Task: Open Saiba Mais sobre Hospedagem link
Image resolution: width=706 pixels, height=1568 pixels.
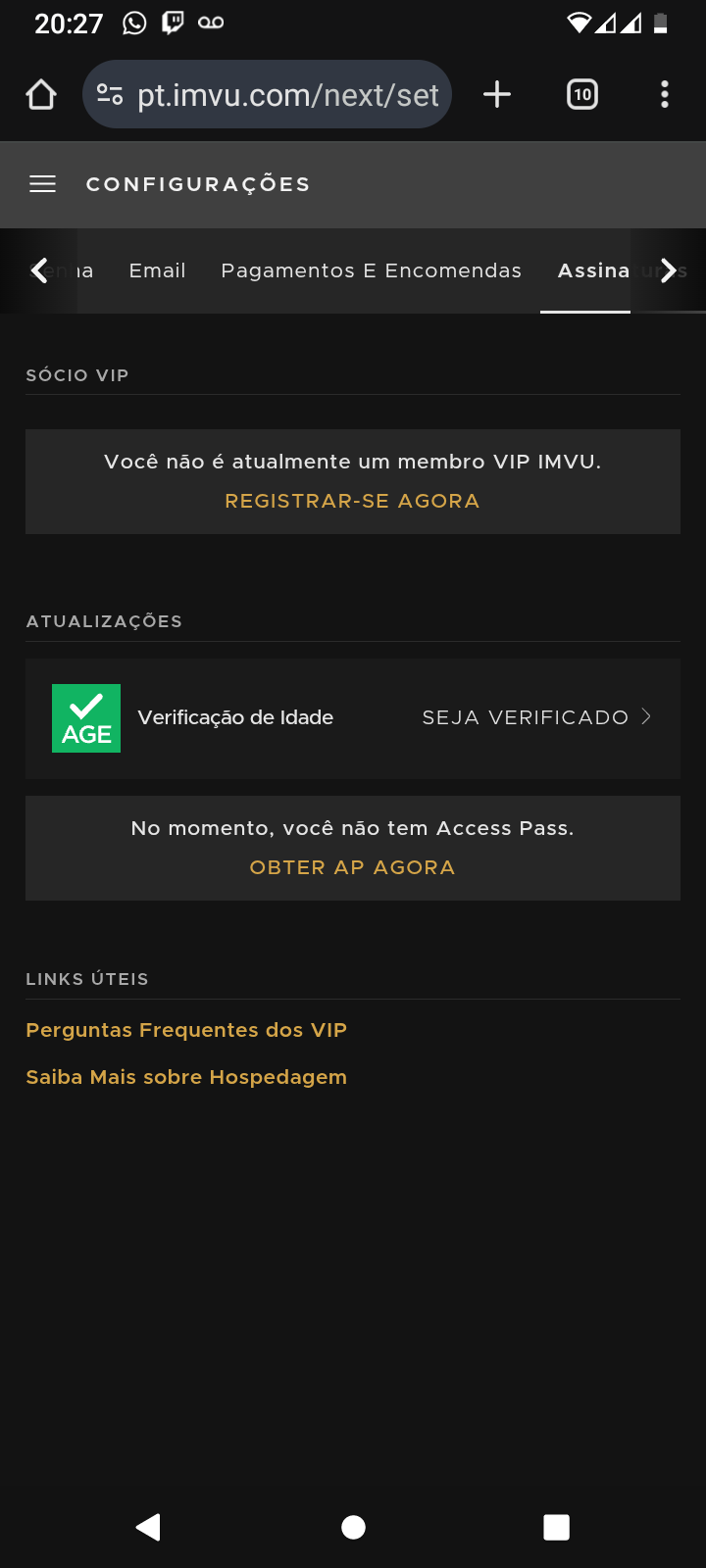Action: click(186, 1077)
